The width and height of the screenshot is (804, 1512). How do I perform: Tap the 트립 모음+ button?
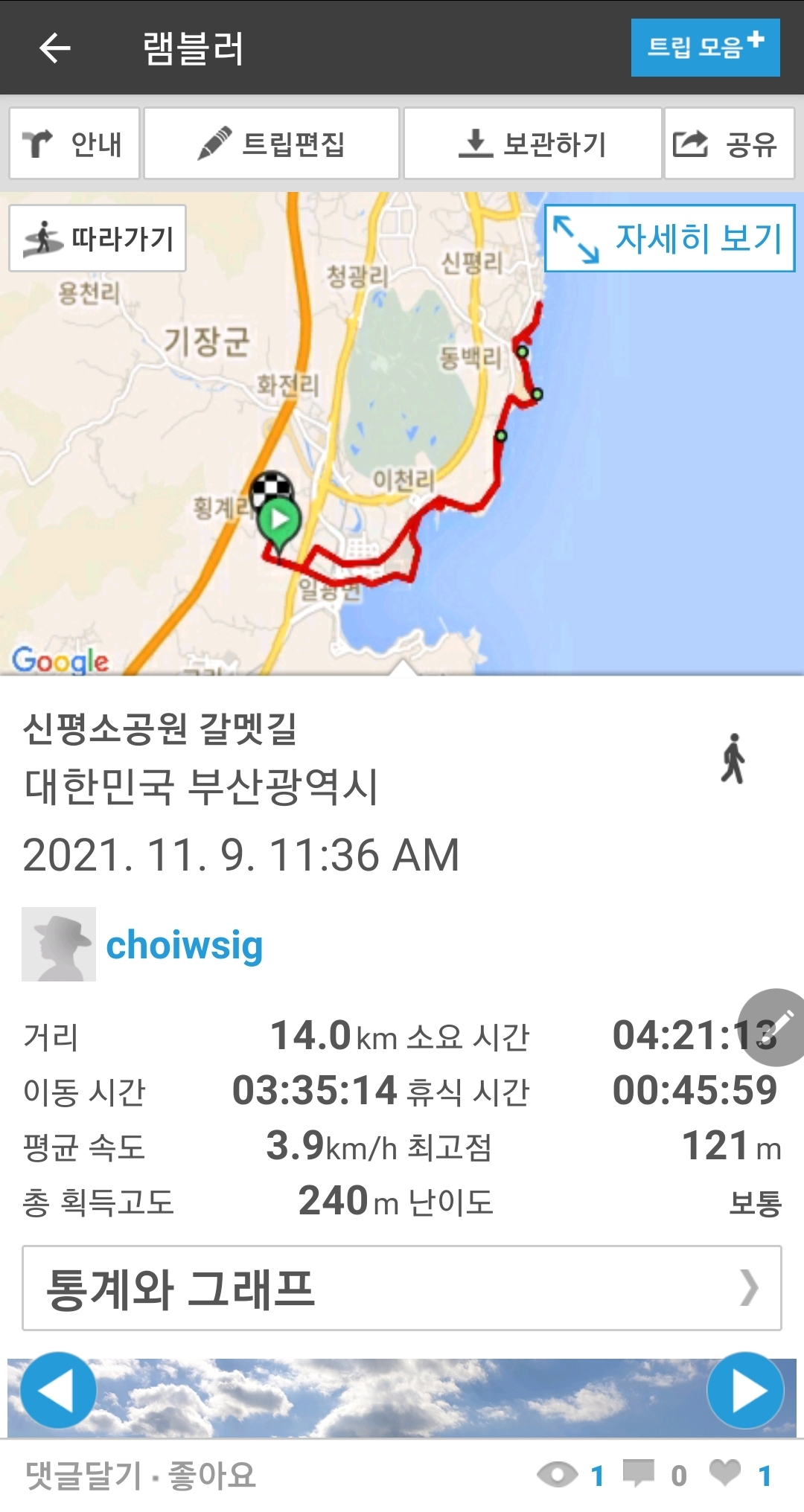(x=705, y=48)
